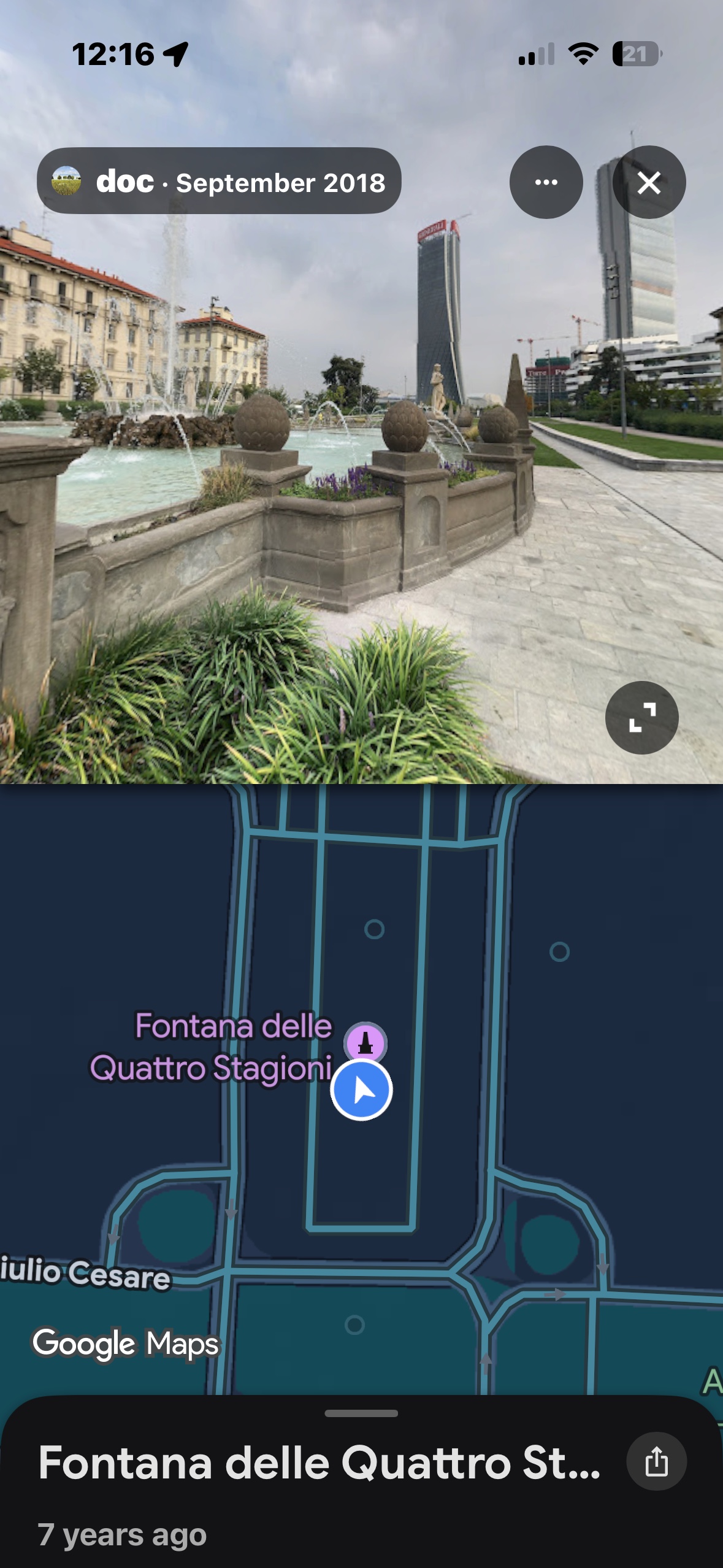Open contributor doc's photo credit chip
Screen dimensions: 723x1568
(219, 182)
